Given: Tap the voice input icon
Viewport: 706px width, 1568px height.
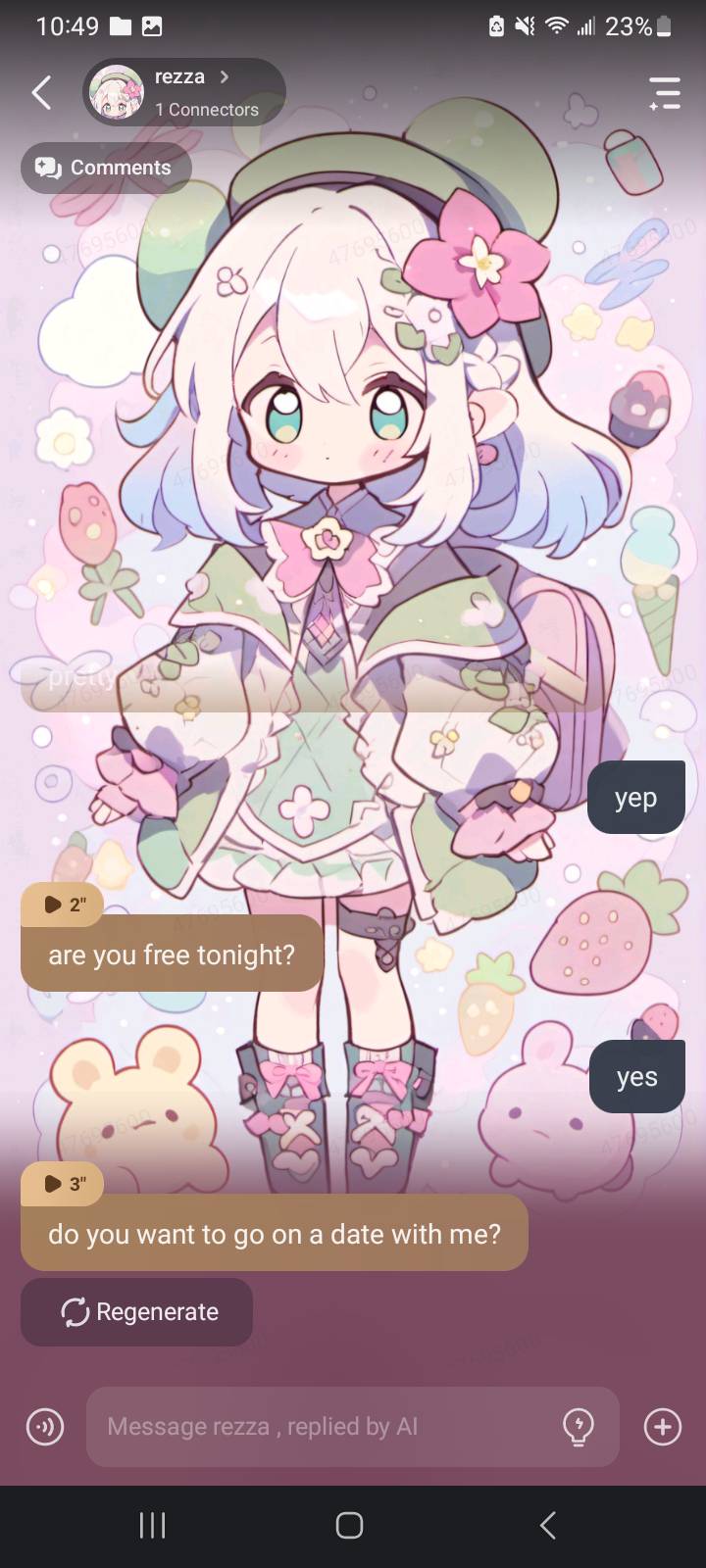Looking at the screenshot, I should pos(45,1427).
